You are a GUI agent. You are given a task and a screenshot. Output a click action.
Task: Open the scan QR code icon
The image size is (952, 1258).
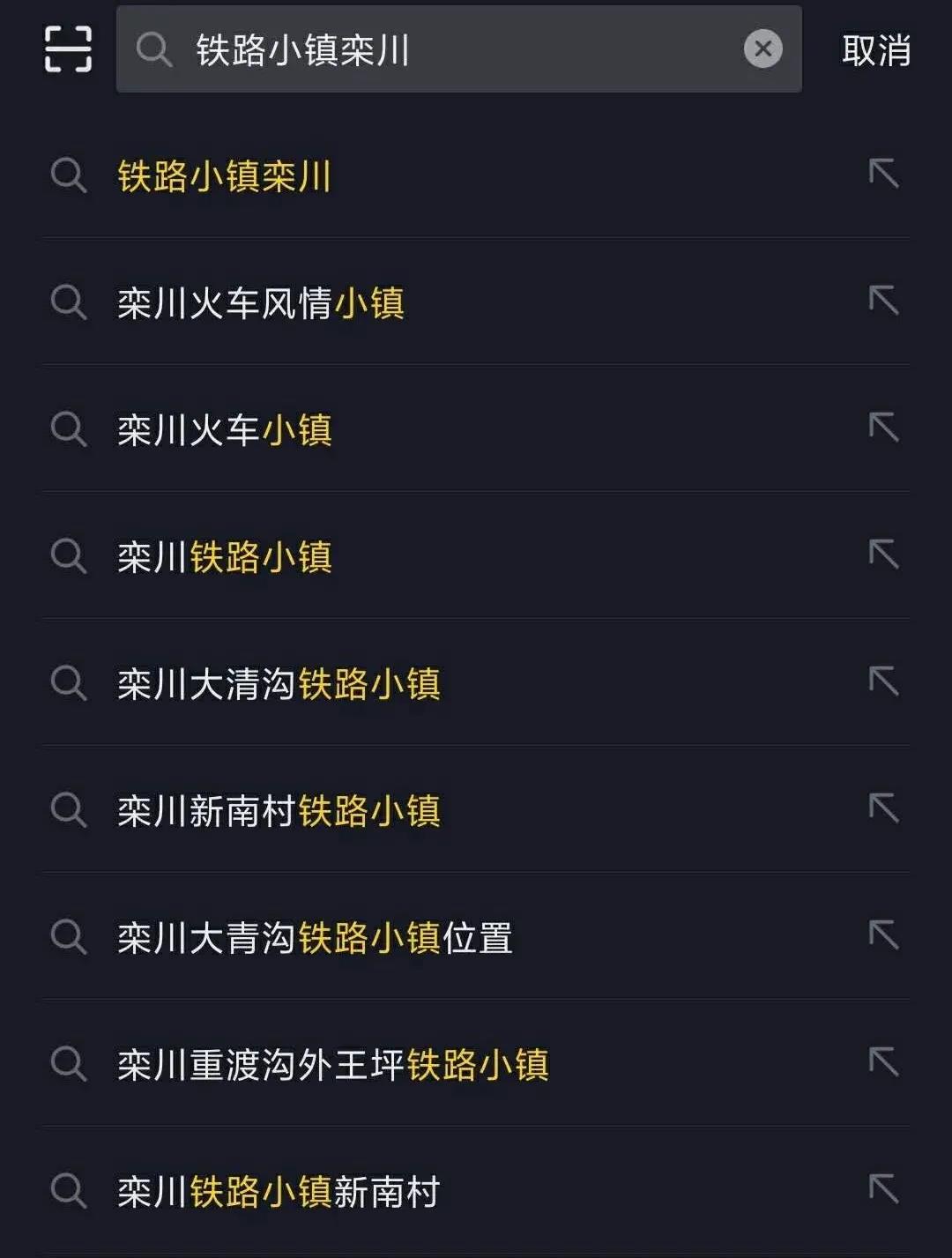[68, 49]
